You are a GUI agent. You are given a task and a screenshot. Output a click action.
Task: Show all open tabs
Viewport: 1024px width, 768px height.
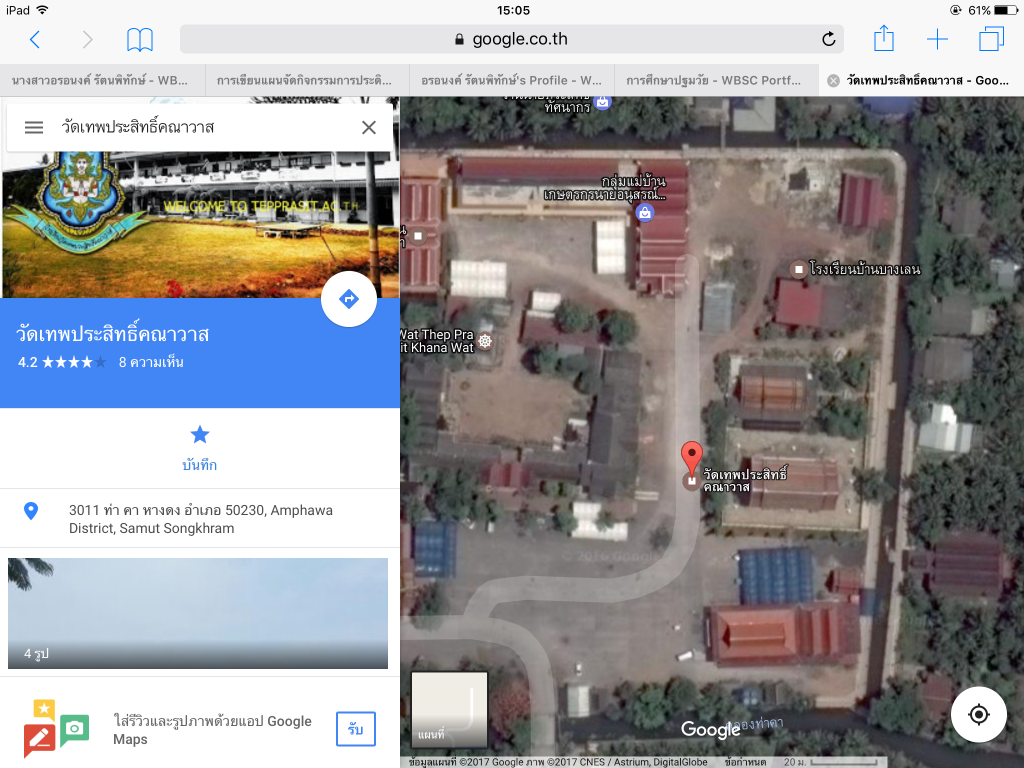click(x=991, y=40)
